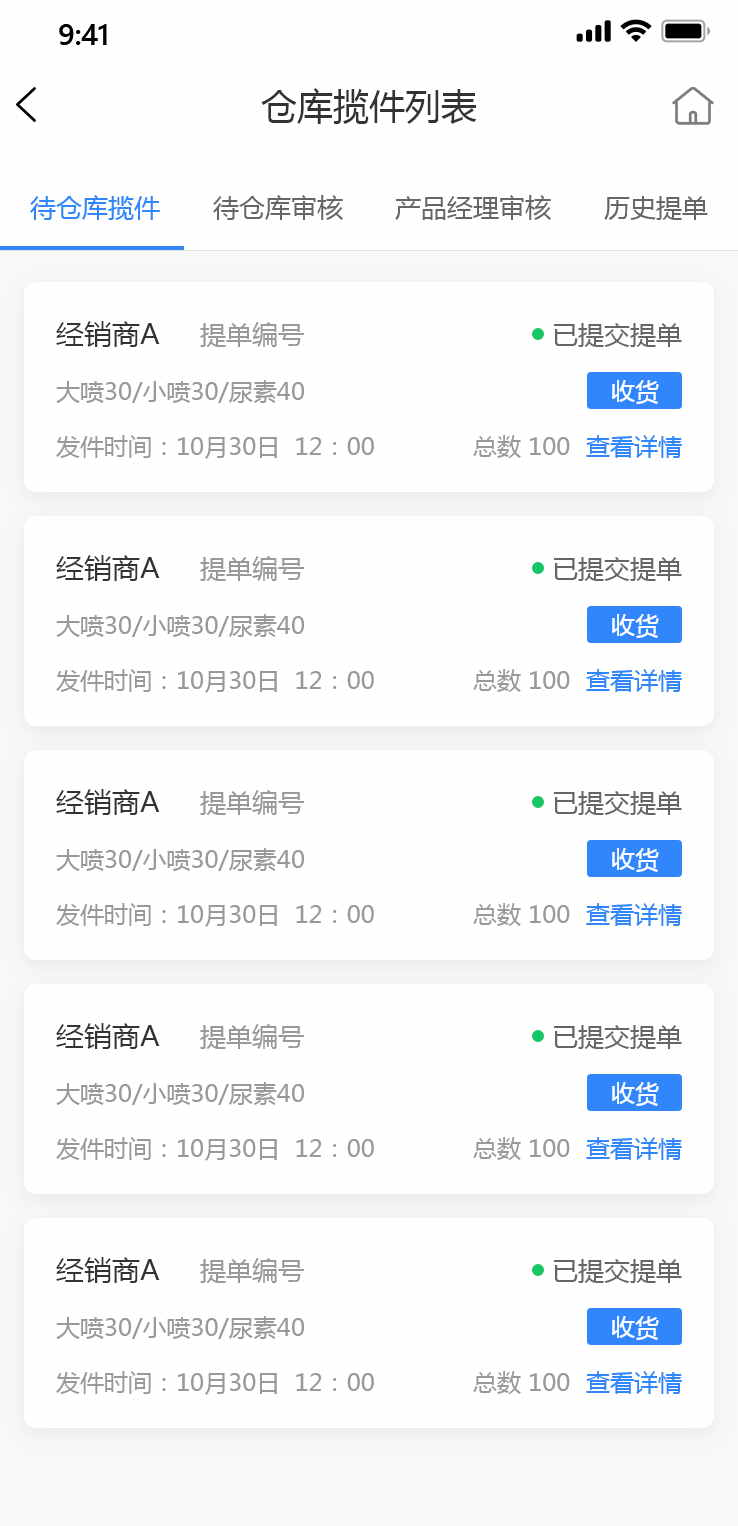Switch to the 待仓库审核 tab
The image size is (738, 1526).
pyautogui.click(x=278, y=208)
